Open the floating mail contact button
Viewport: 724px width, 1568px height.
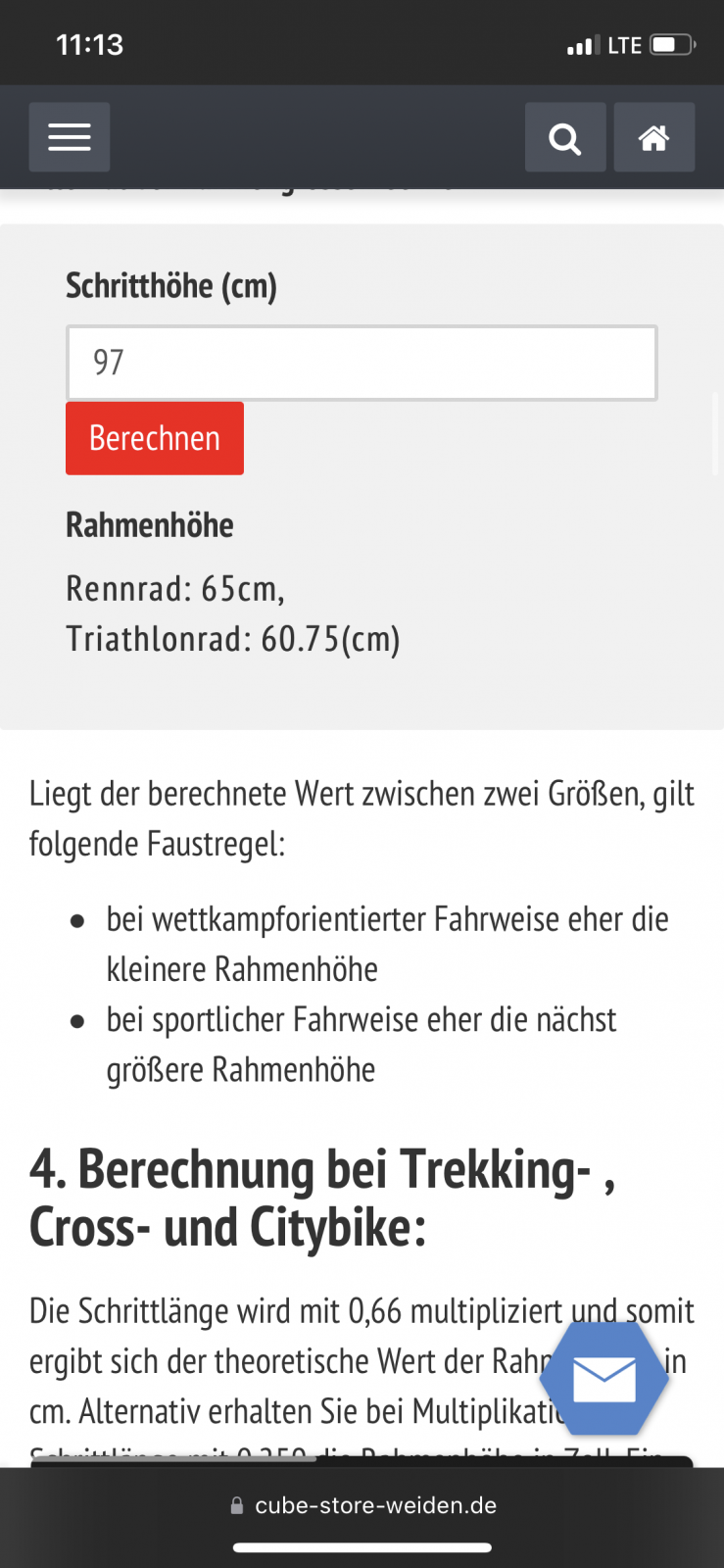(x=603, y=1379)
